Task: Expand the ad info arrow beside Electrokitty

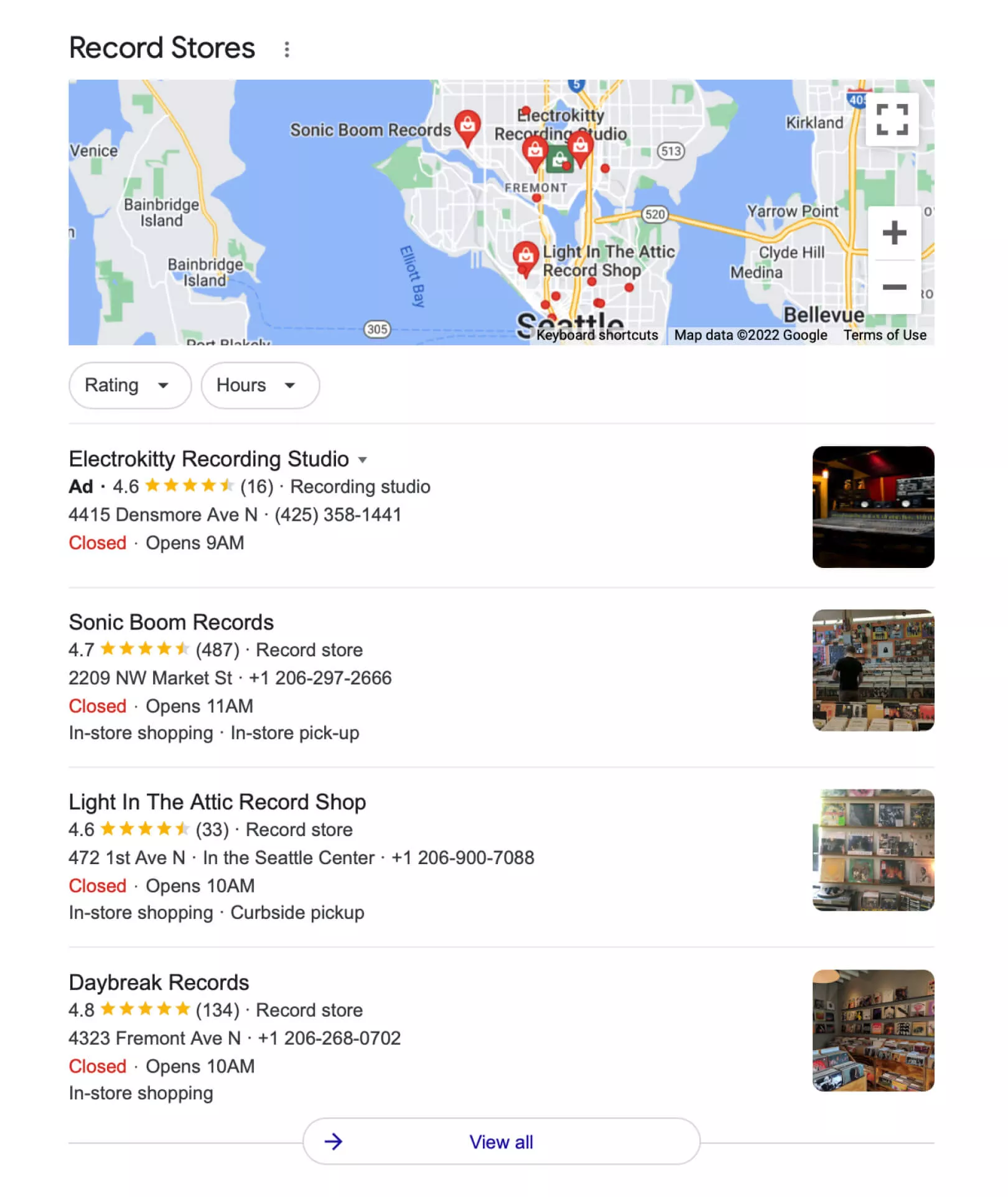Action: click(x=362, y=460)
